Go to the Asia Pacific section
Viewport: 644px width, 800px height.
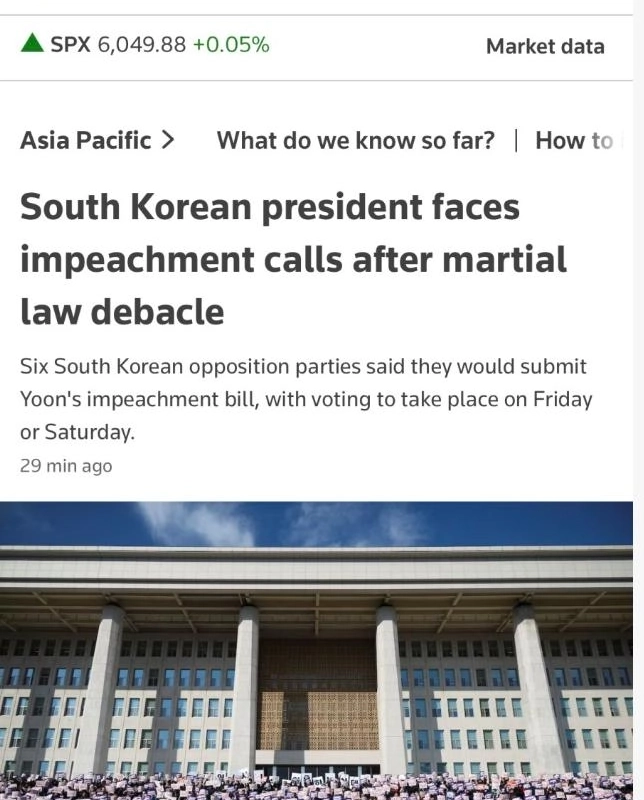[97, 140]
